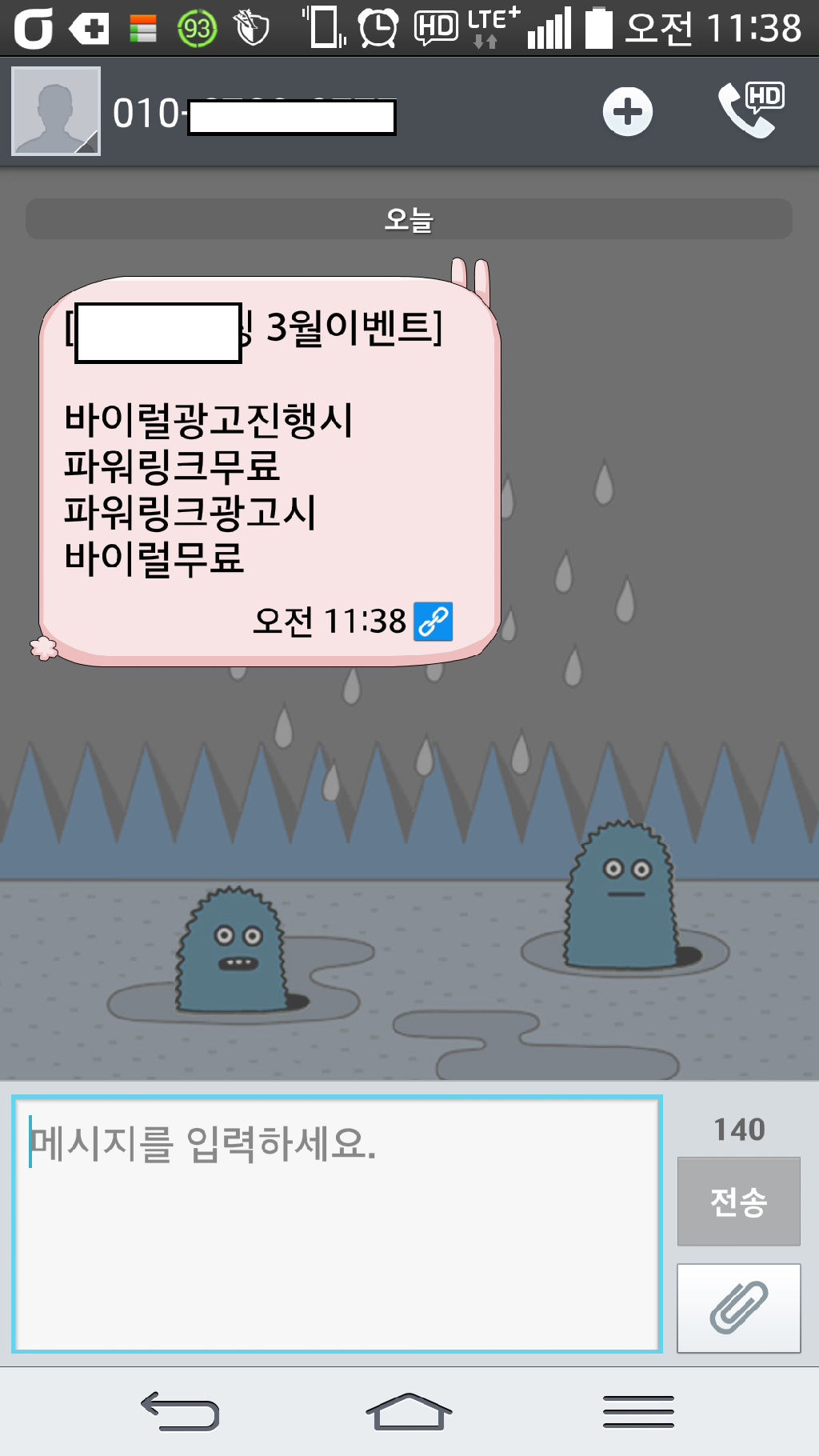Attach a file with the paperclip
819x1456 pixels.
(738, 1308)
